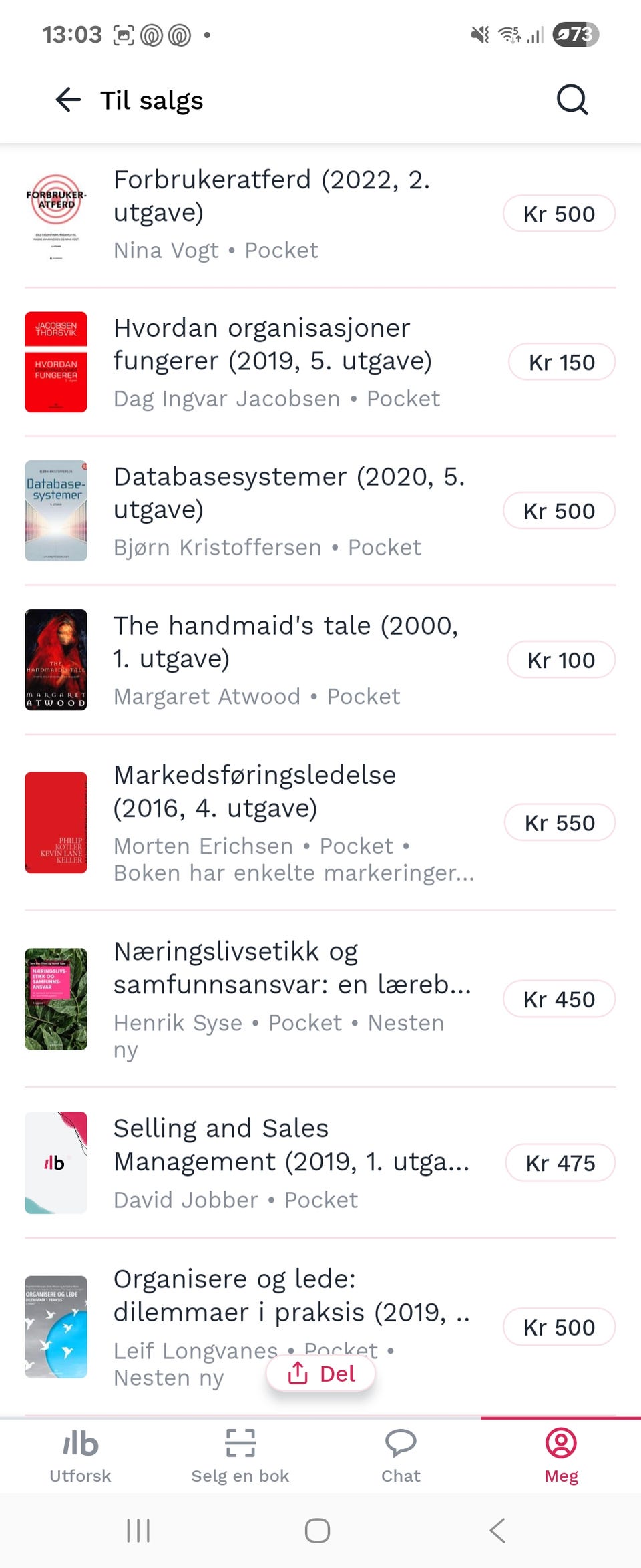Tap the Kr 100 price for The handmaid's tale
The height and width of the screenshot is (1568, 641).
560,660
